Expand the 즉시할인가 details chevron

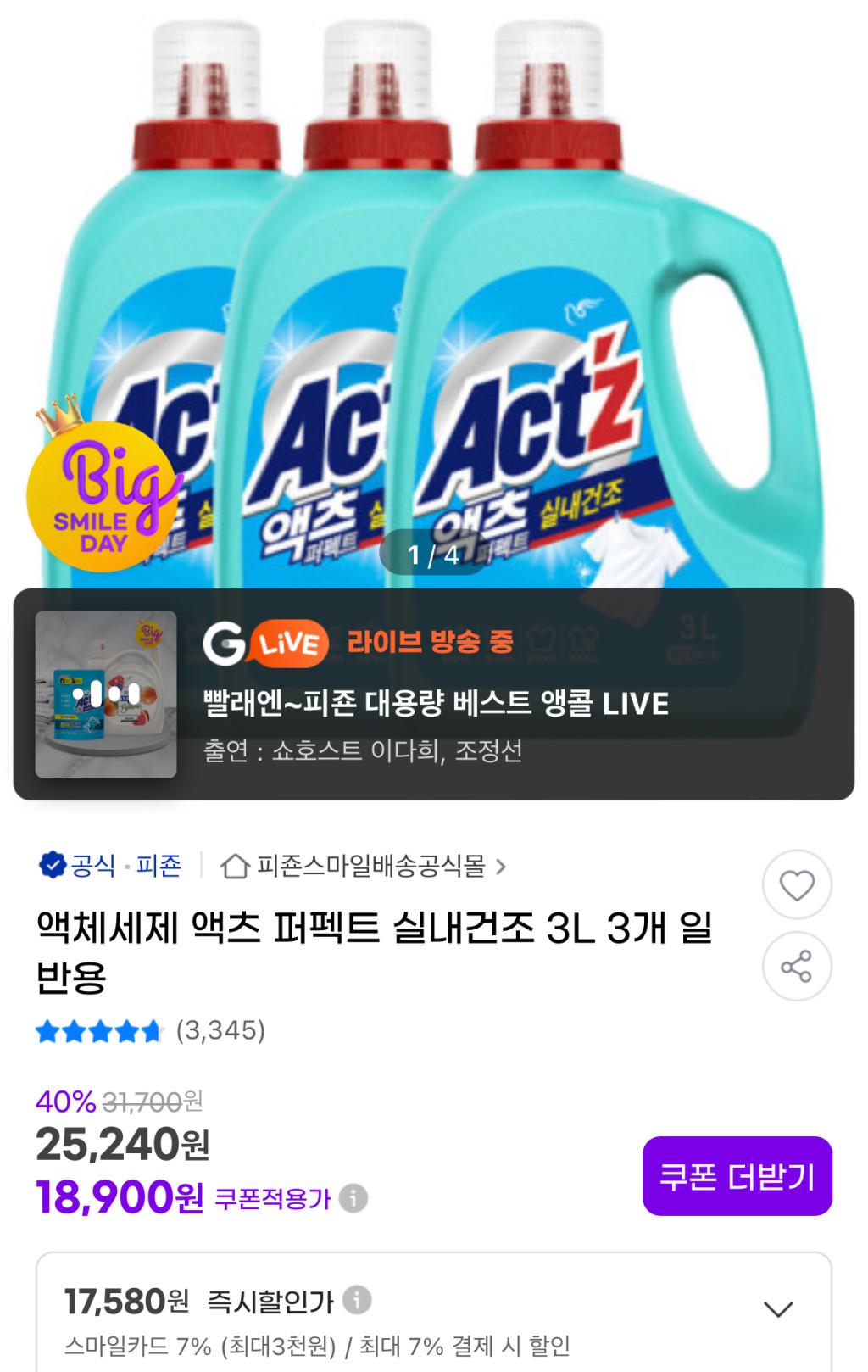[x=777, y=1309]
